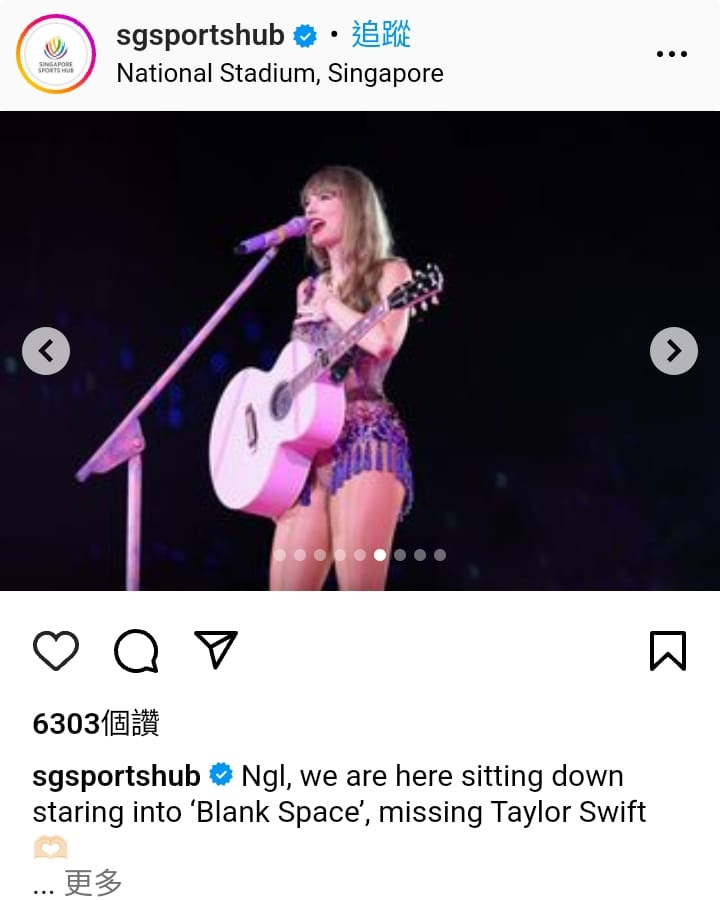The width and height of the screenshot is (720, 900).
Task: Follow sgsportshub with the 追蹤 button
Action: [x=381, y=35]
